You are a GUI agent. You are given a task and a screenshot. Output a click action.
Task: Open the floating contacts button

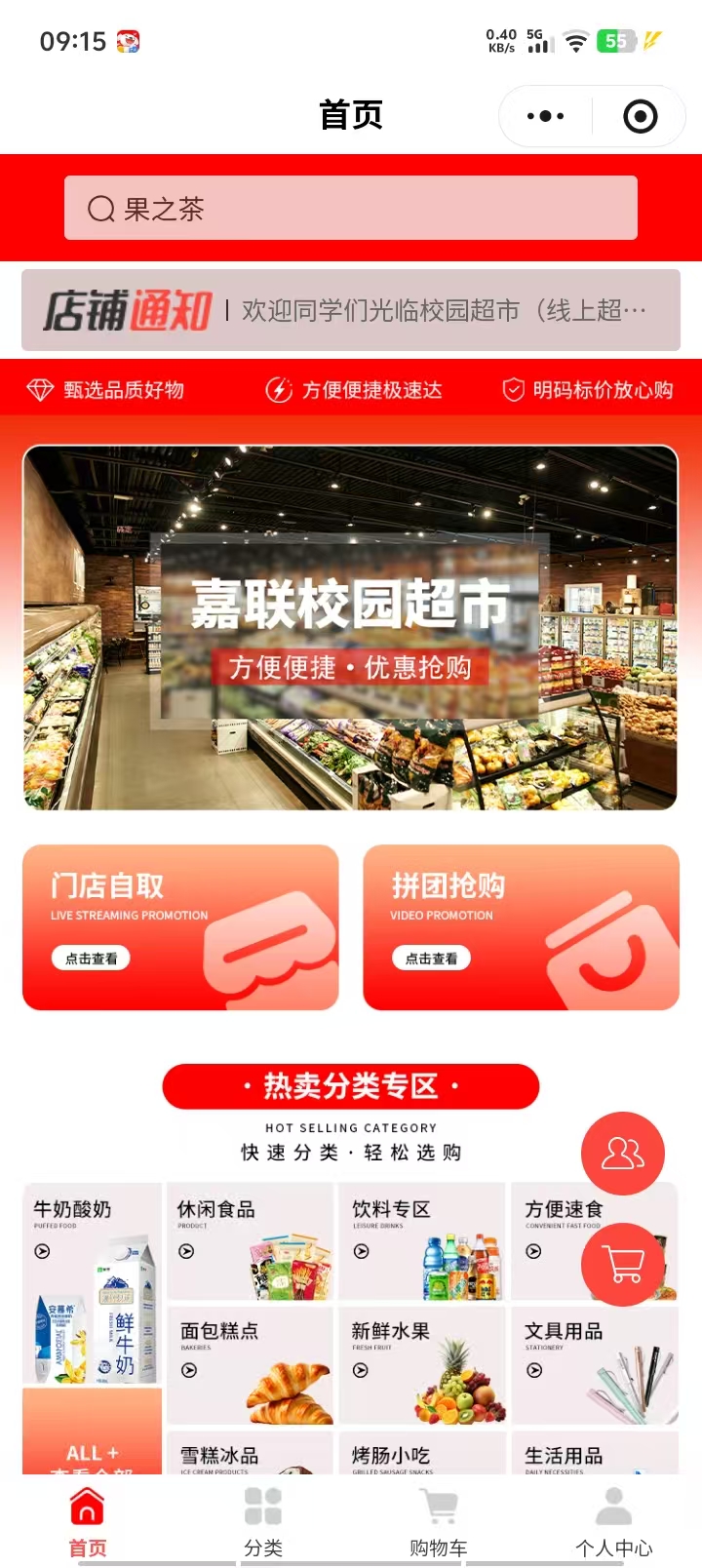(x=623, y=1153)
